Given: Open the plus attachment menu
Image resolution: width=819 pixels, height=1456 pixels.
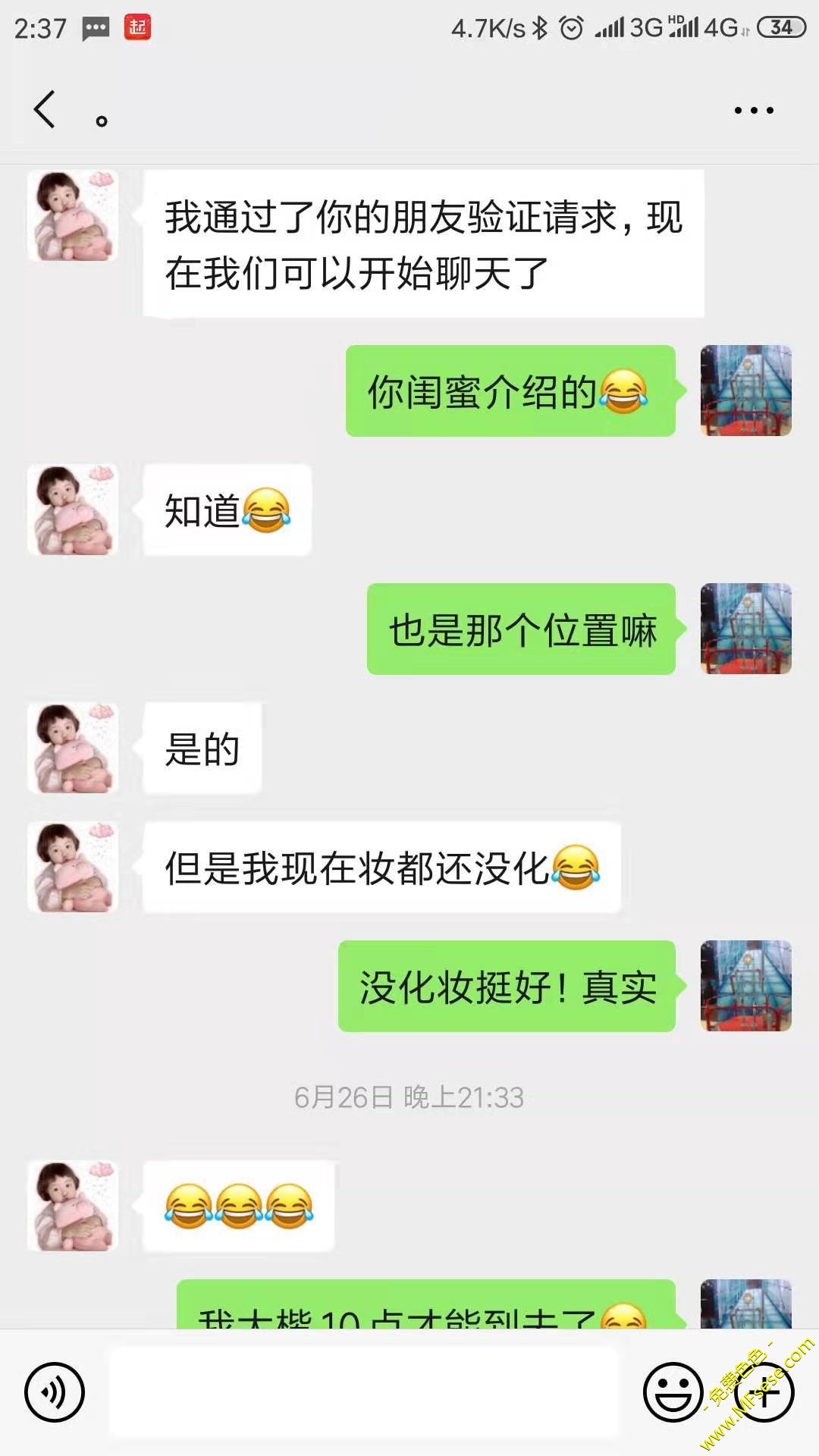Looking at the screenshot, I should pyautogui.click(x=764, y=1392).
